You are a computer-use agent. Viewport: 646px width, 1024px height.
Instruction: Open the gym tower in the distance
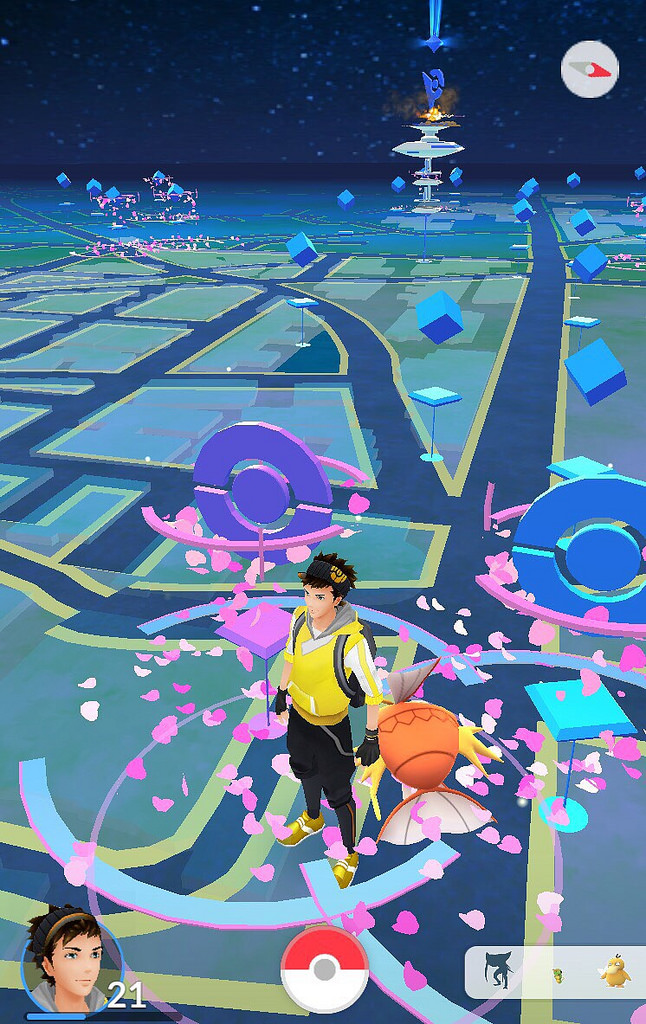point(428,150)
